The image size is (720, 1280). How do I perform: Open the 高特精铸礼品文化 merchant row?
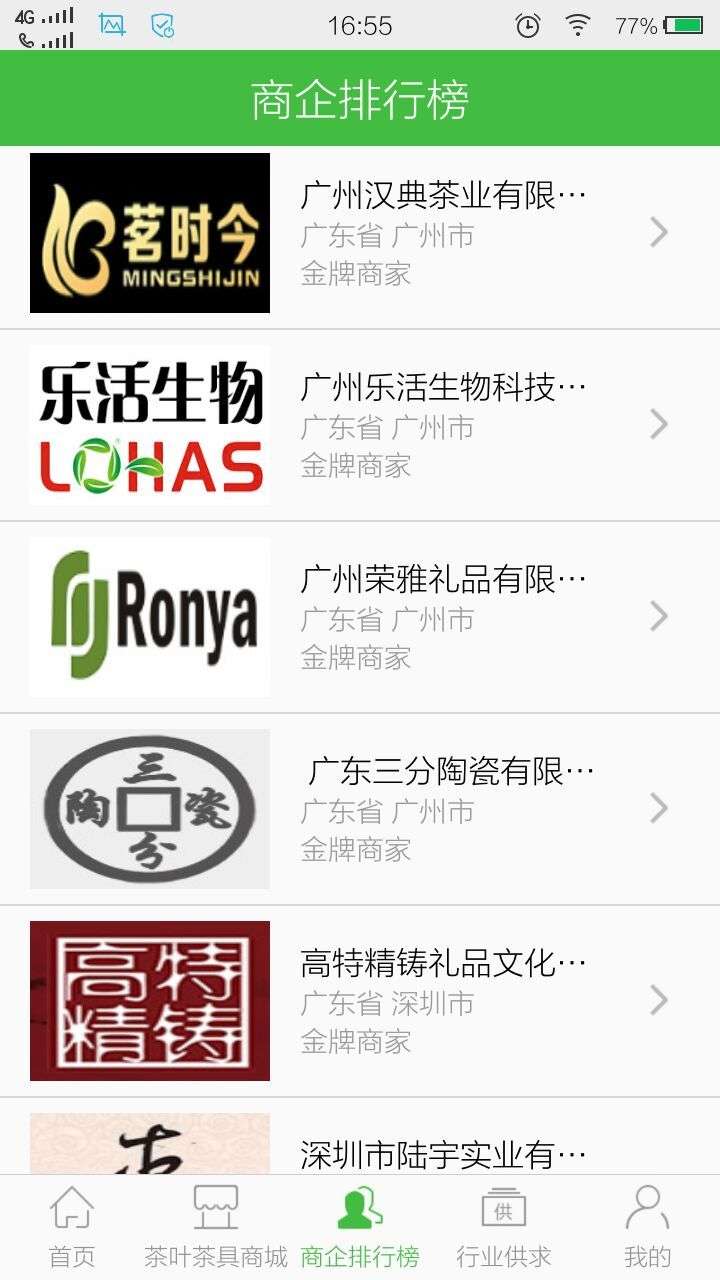pyautogui.click(x=360, y=1001)
